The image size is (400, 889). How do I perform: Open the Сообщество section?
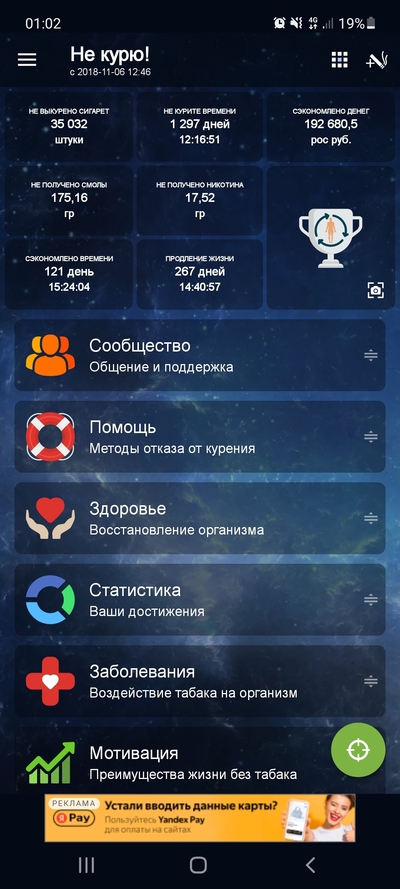199,355
